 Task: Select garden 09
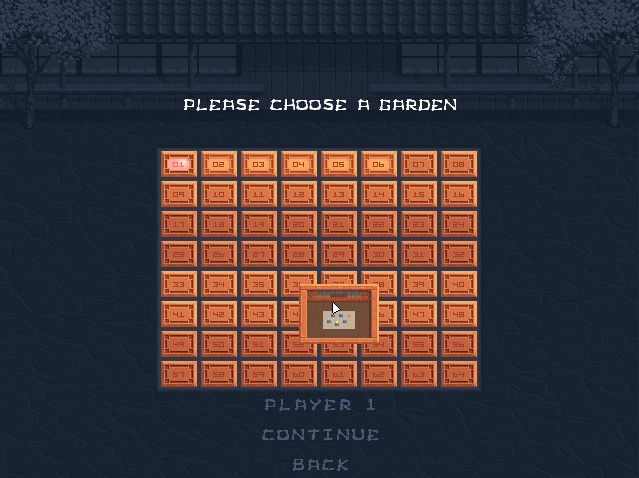pos(179,194)
